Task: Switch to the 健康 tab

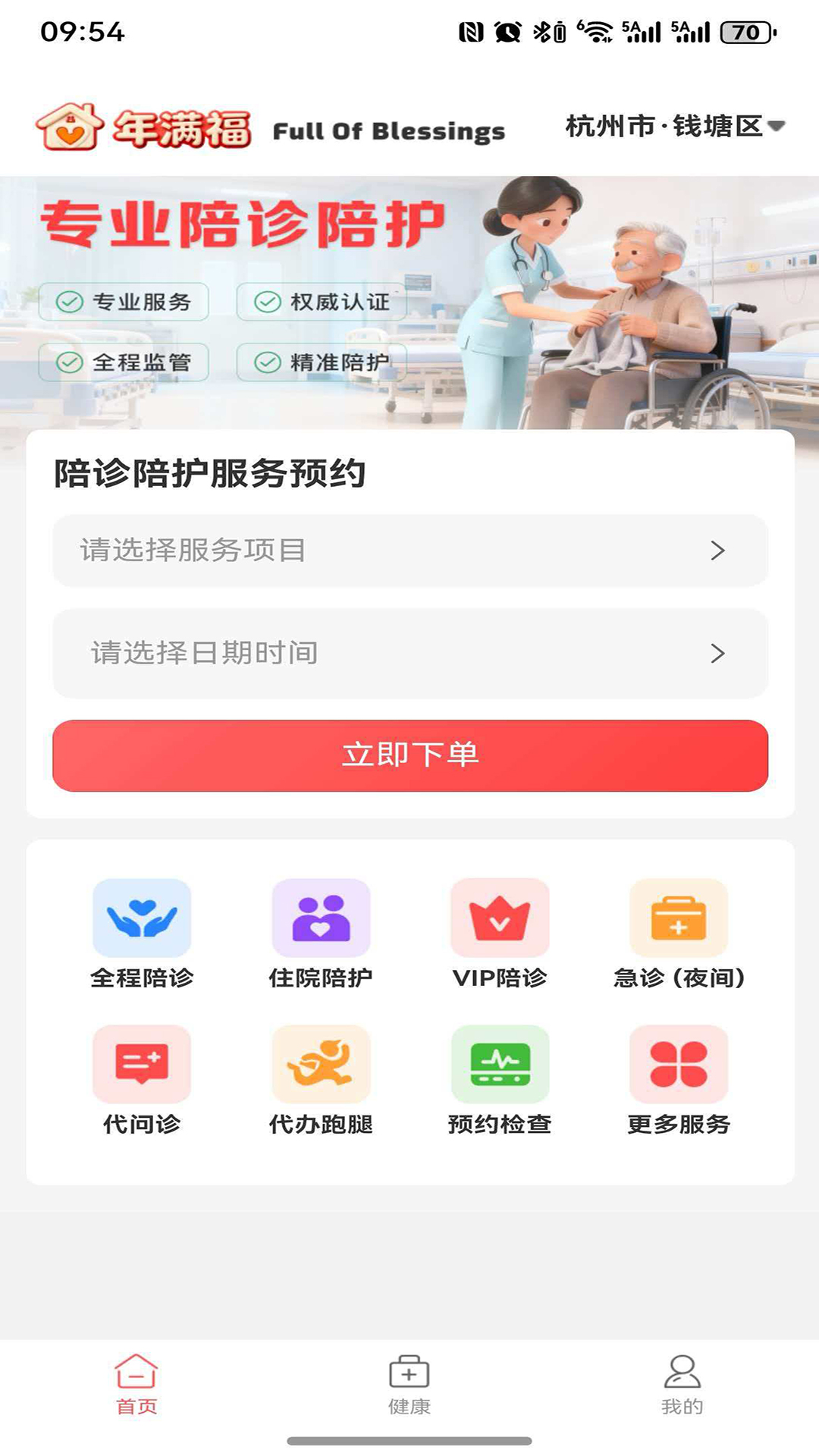Action: click(x=409, y=1395)
